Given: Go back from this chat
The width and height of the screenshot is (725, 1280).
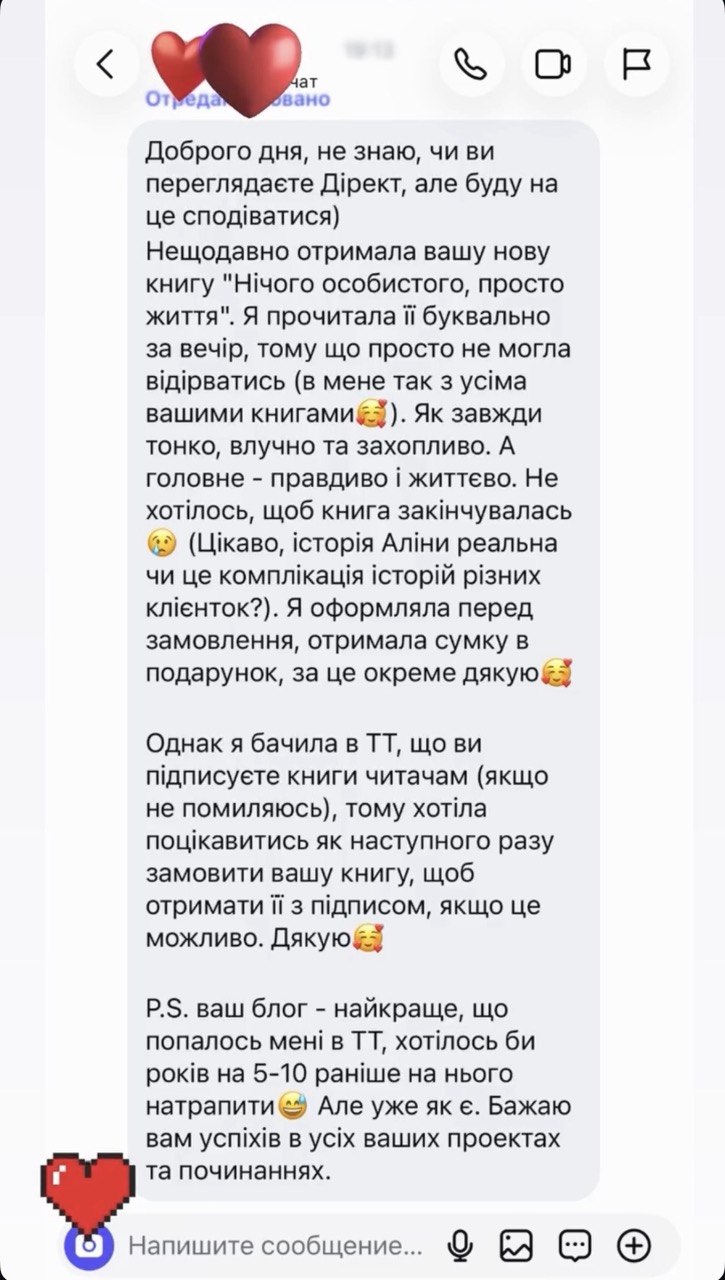Looking at the screenshot, I should (105, 65).
